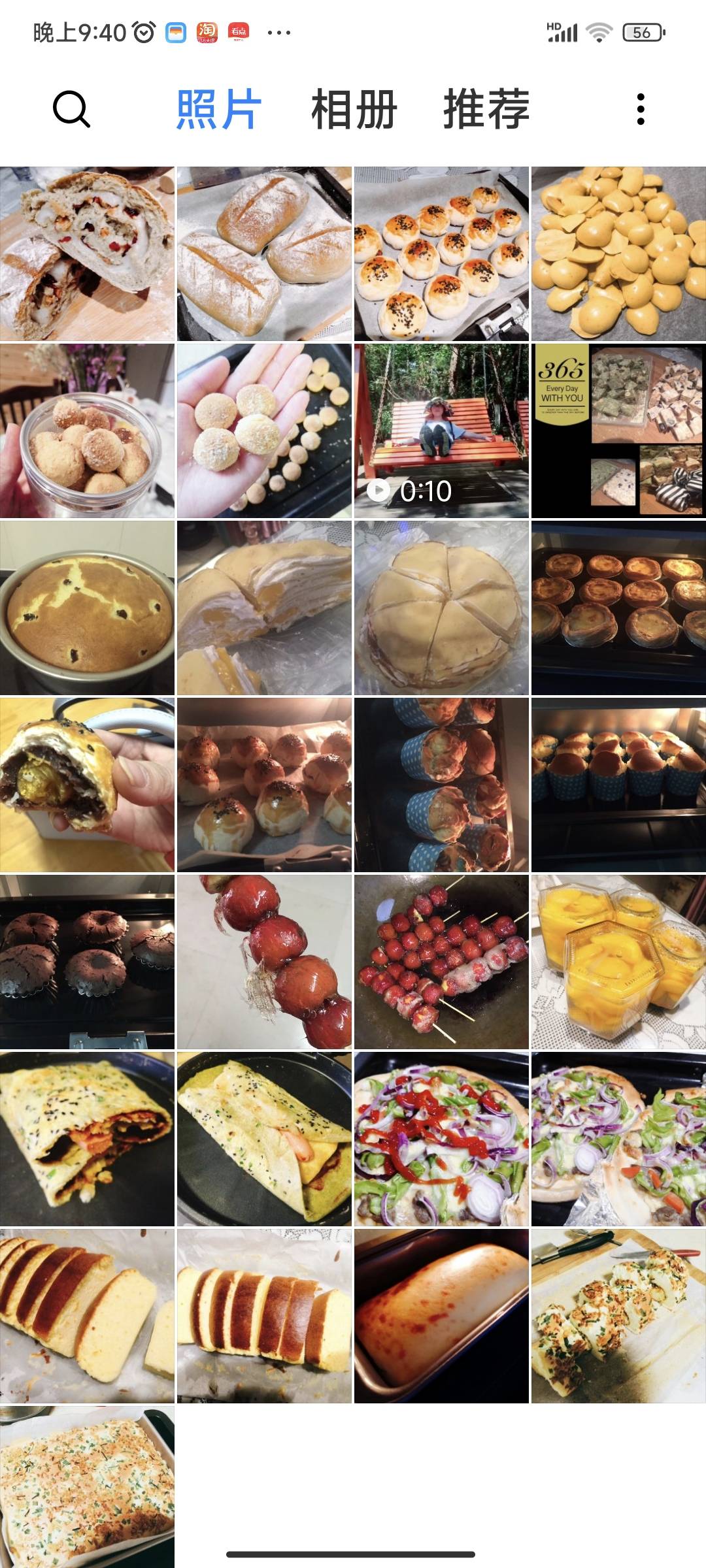Open the 0:10 swing bench video
This screenshot has width=706, height=1568.
point(441,431)
